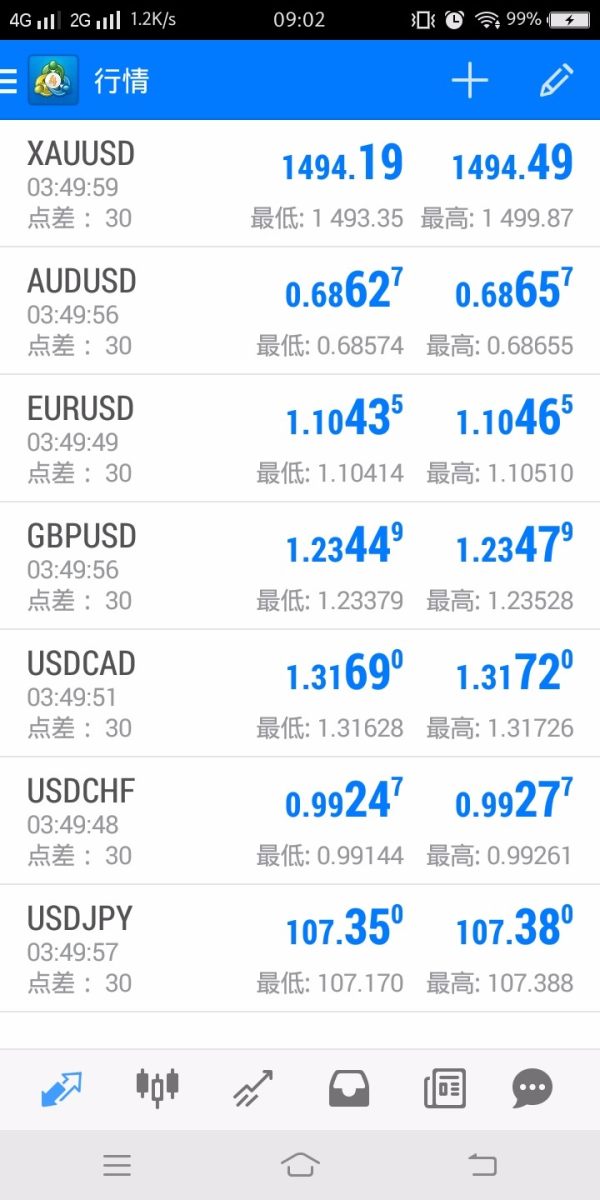600x1200 pixels.
Task: Select the USDJPY quote row
Action: (300, 948)
